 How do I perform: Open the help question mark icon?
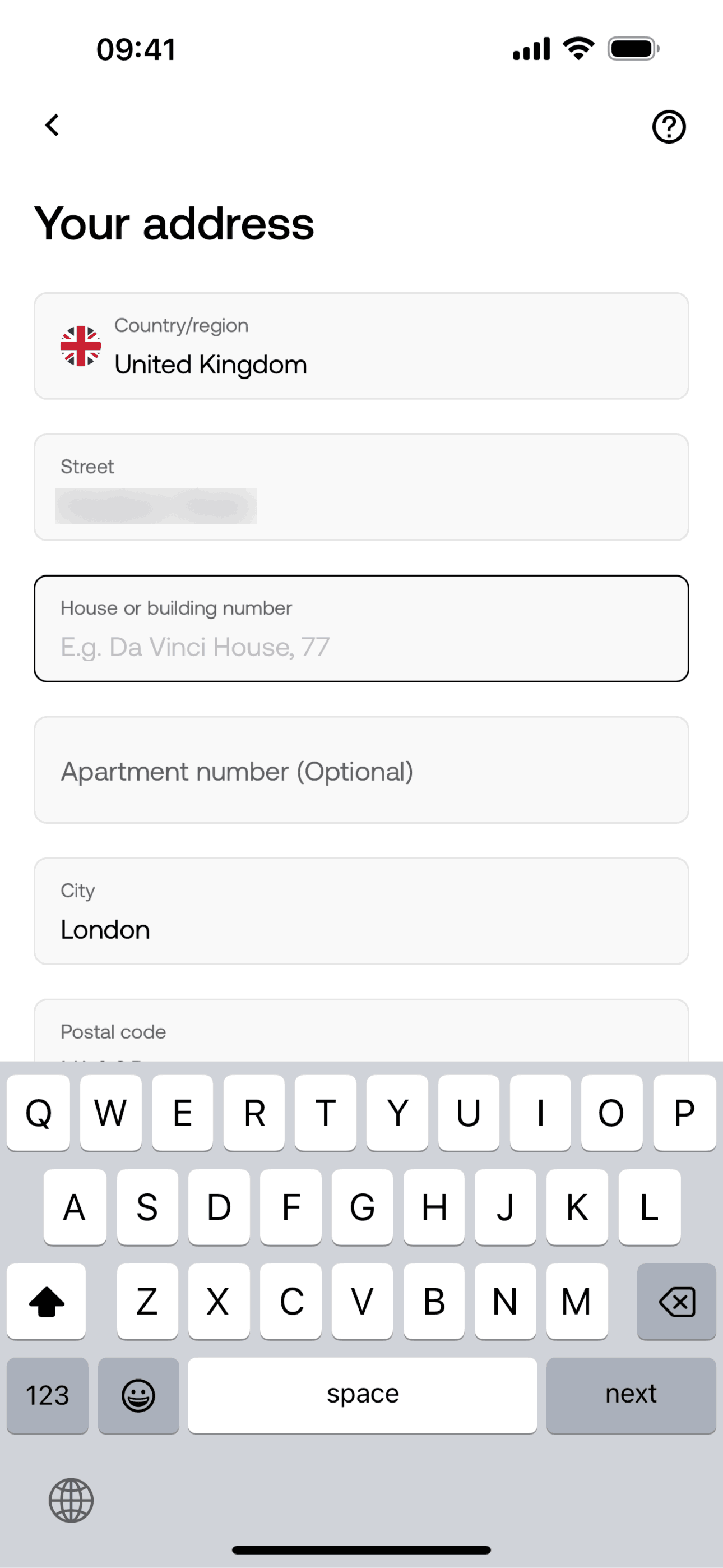(x=669, y=127)
